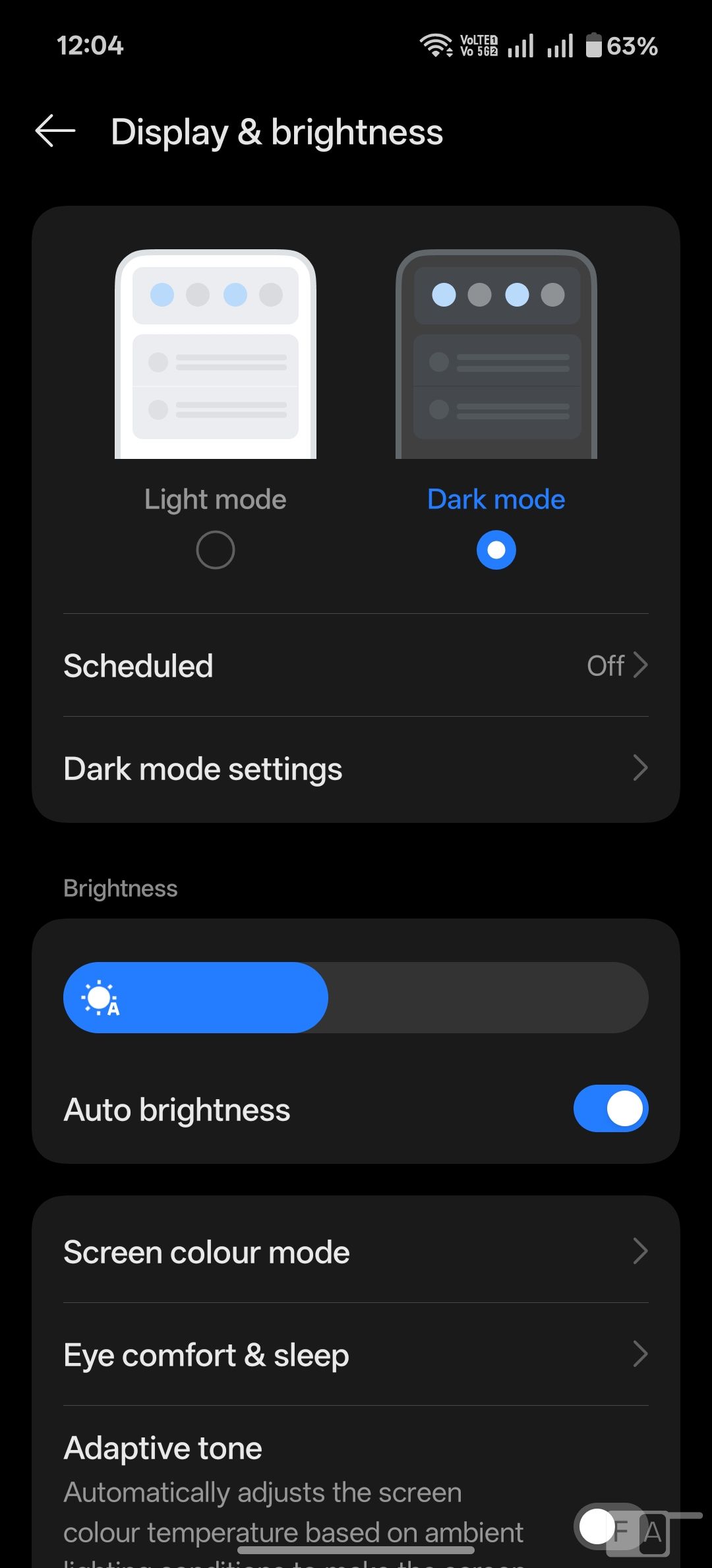This screenshot has height=1568, width=712.
Task: Open Eye comfort & sleep
Action: pos(356,1354)
